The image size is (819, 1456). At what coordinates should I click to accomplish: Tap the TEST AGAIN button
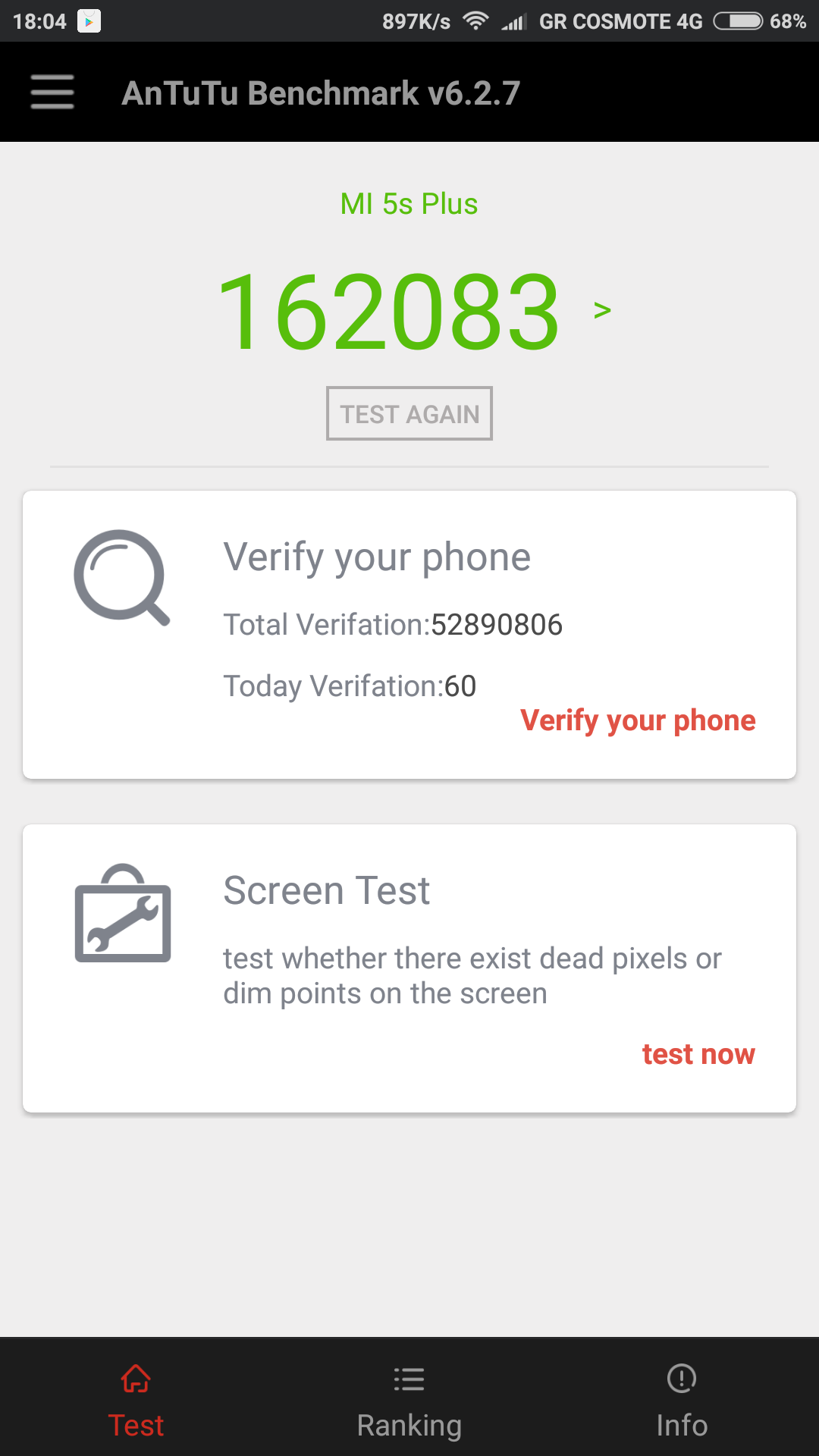click(409, 413)
